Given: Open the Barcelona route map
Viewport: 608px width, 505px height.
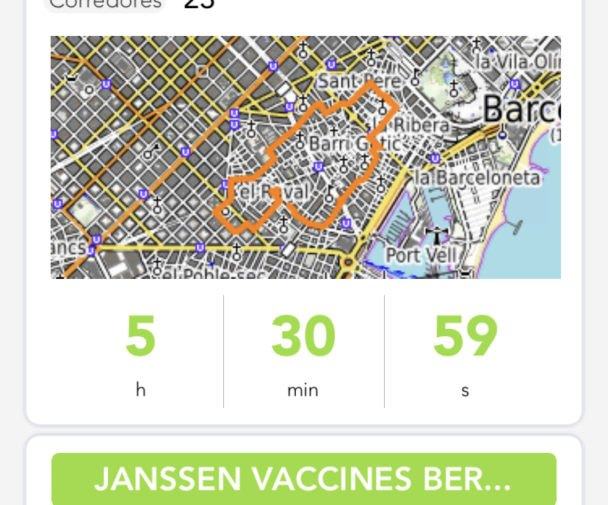Looking at the screenshot, I should (x=305, y=157).
